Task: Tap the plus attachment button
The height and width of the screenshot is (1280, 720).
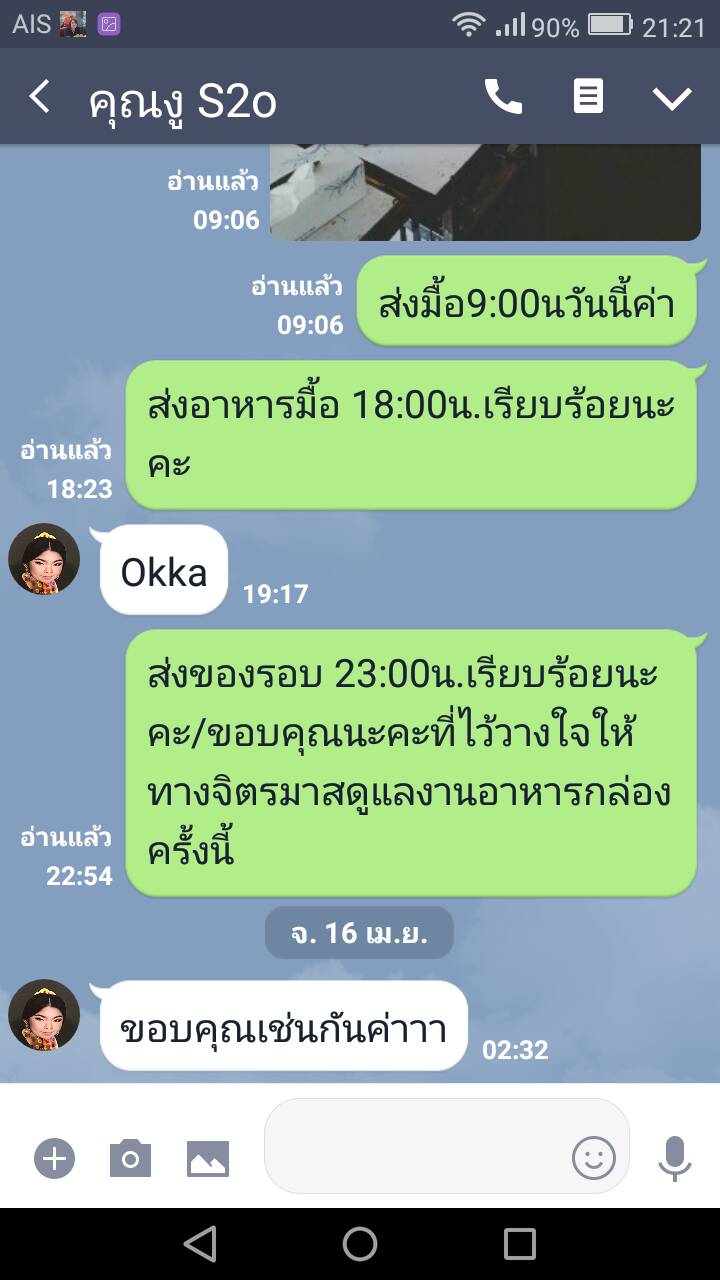Action: click(54, 1159)
